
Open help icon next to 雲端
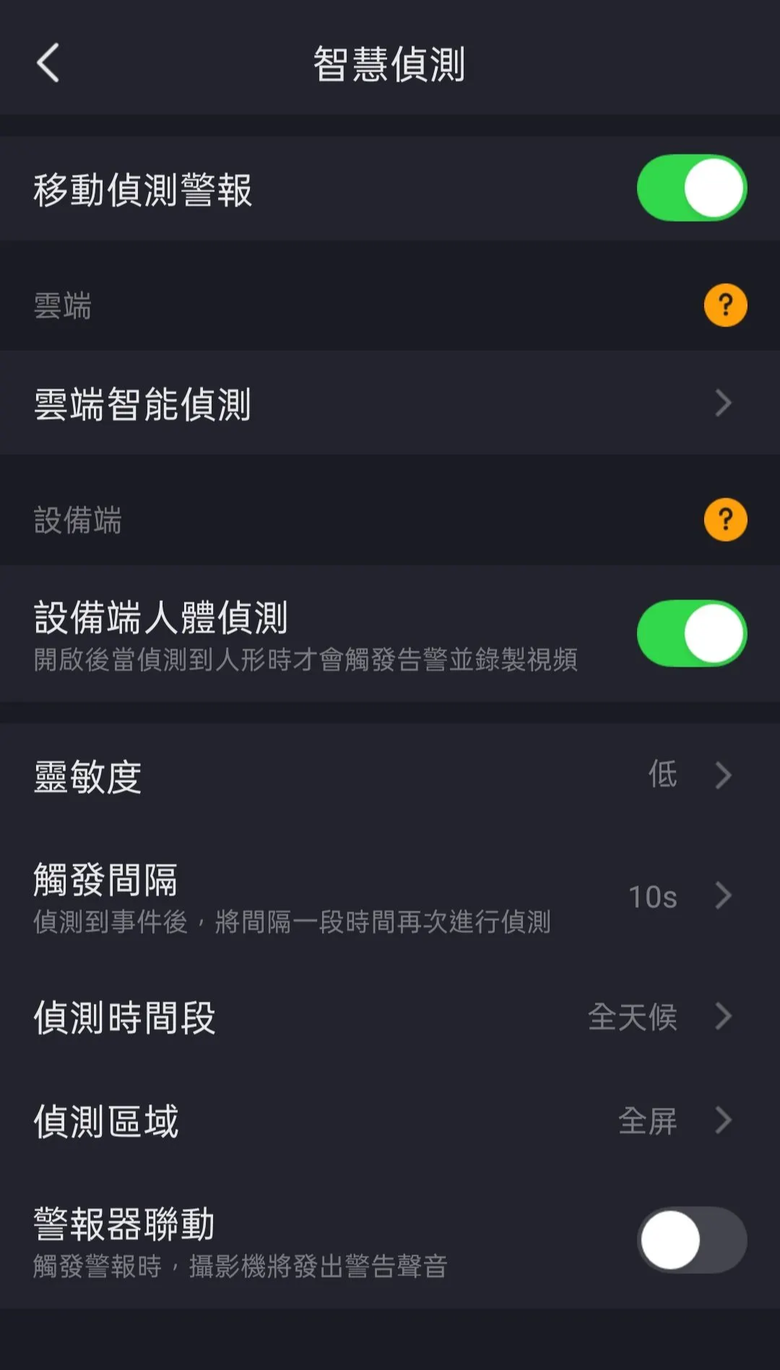point(725,305)
